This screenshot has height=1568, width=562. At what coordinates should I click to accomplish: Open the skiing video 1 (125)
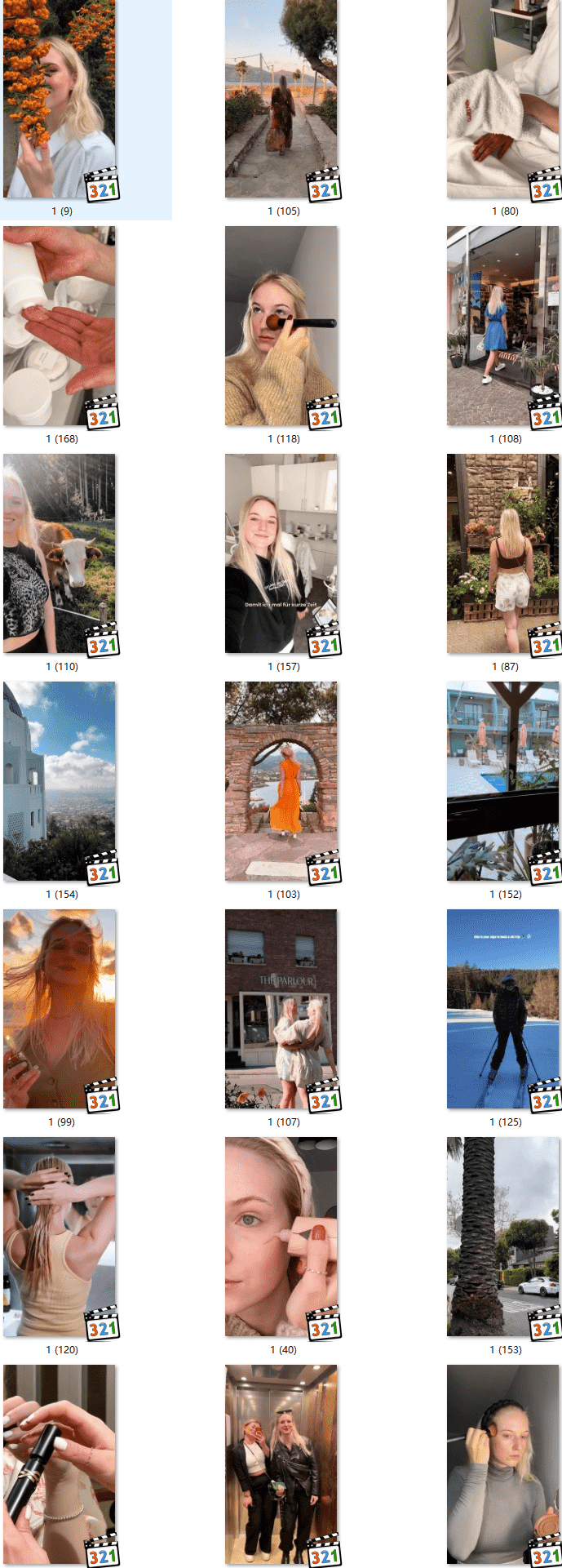point(503,1010)
